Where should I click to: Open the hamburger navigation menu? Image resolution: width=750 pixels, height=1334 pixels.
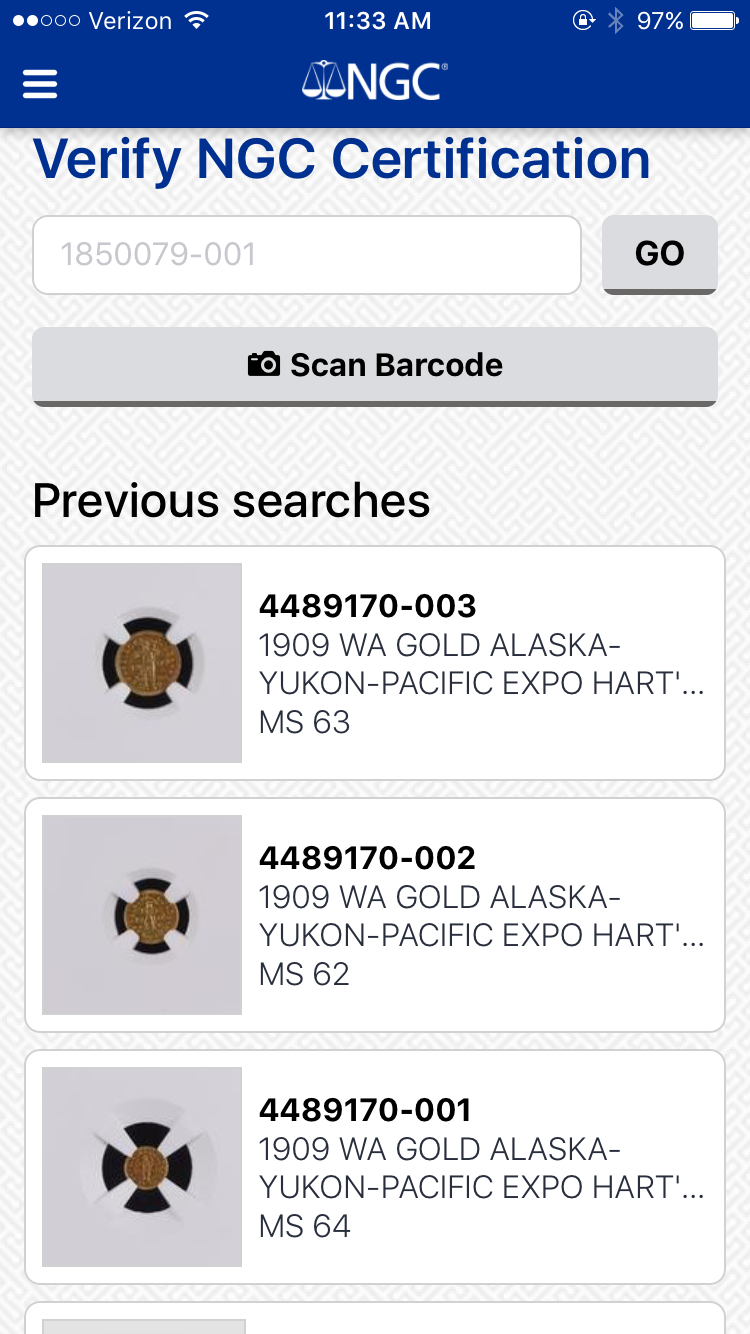tap(40, 84)
